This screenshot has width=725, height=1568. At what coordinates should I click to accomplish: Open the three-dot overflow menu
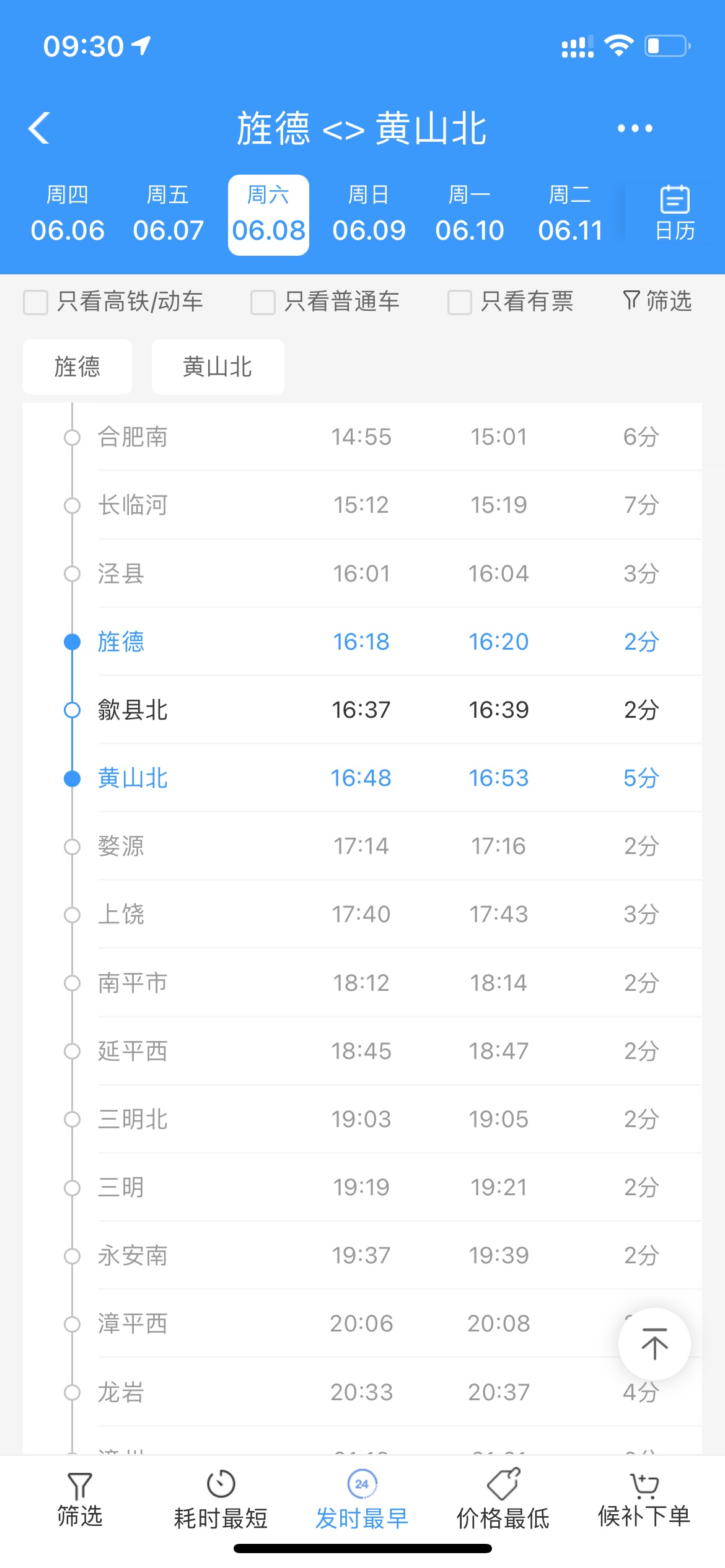[635, 128]
